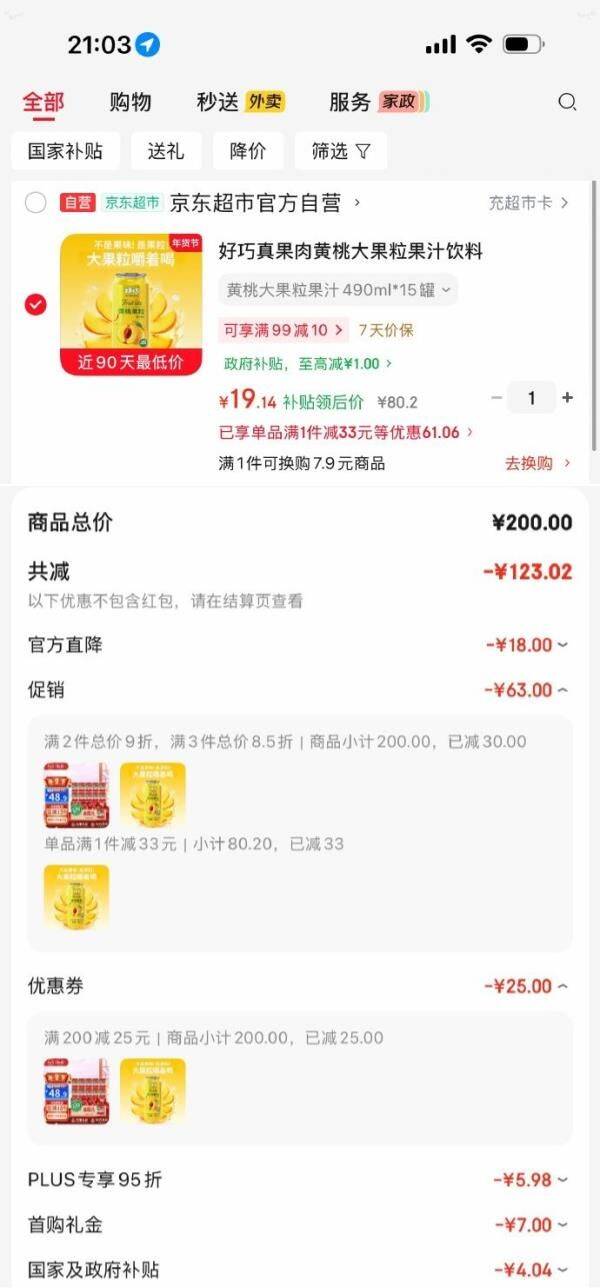Open the 黄桃大果粒果汁 490ml*15罐 spec dropdown
Image resolution: width=600 pixels, height=1288 pixels.
click(337, 290)
